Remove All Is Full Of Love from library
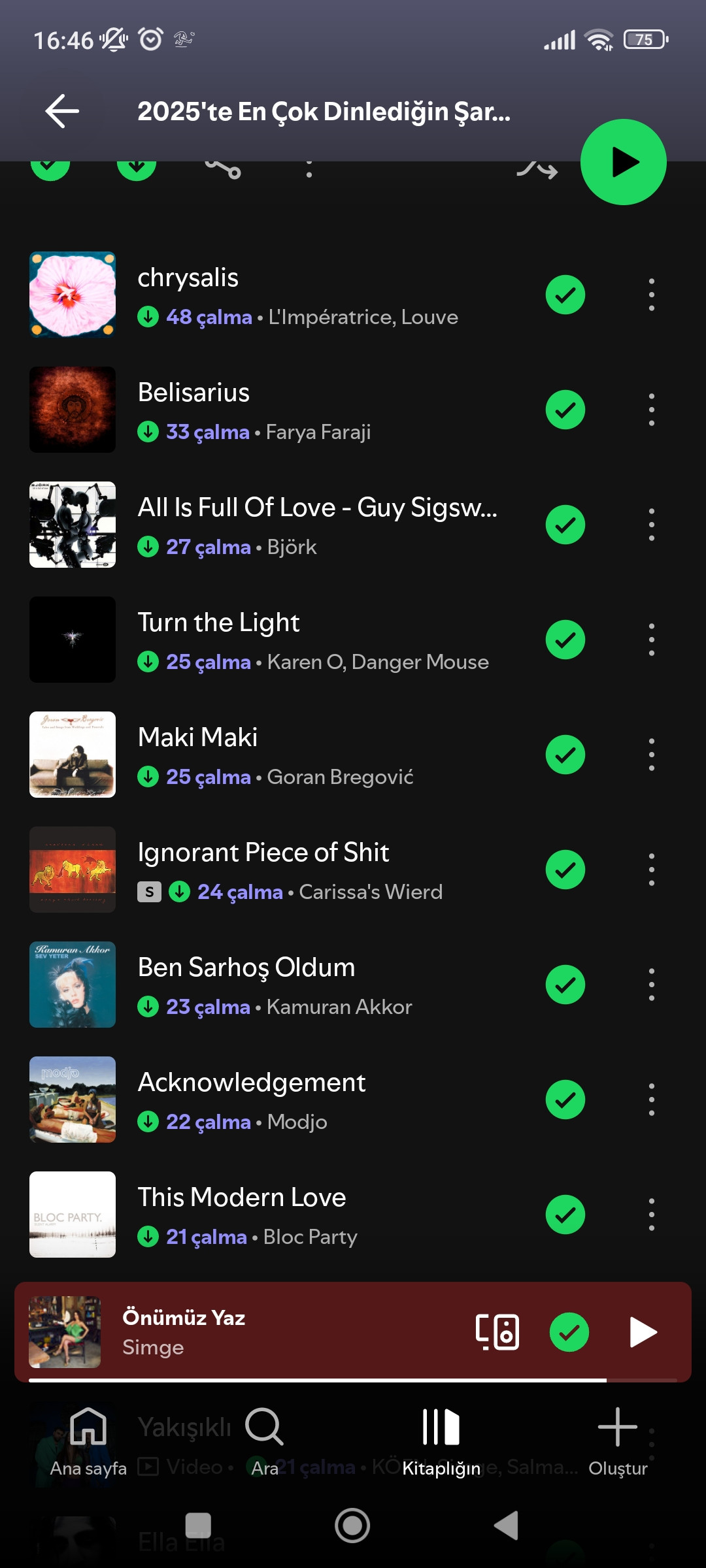The height and width of the screenshot is (1568, 706). [565, 525]
